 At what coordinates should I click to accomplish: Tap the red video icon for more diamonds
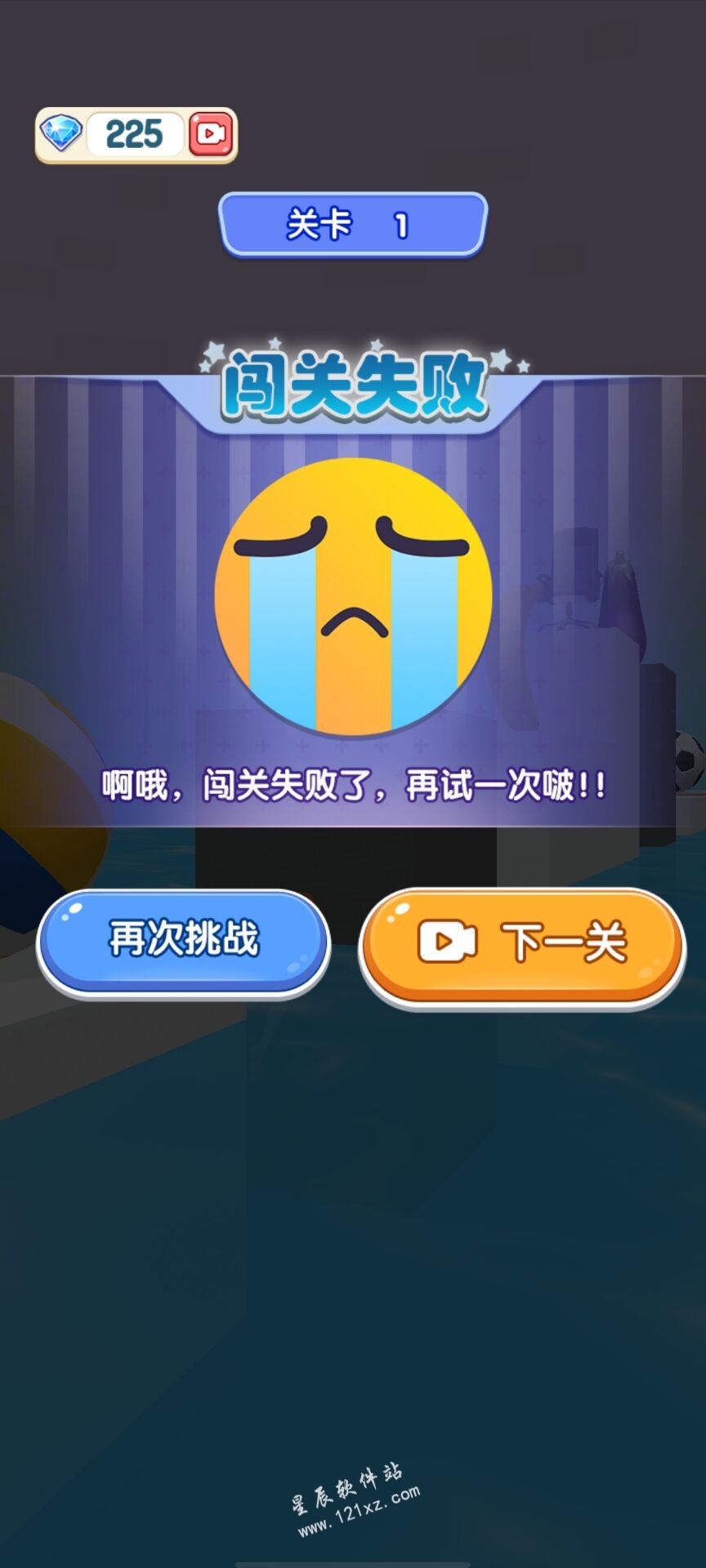pos(212,134)
